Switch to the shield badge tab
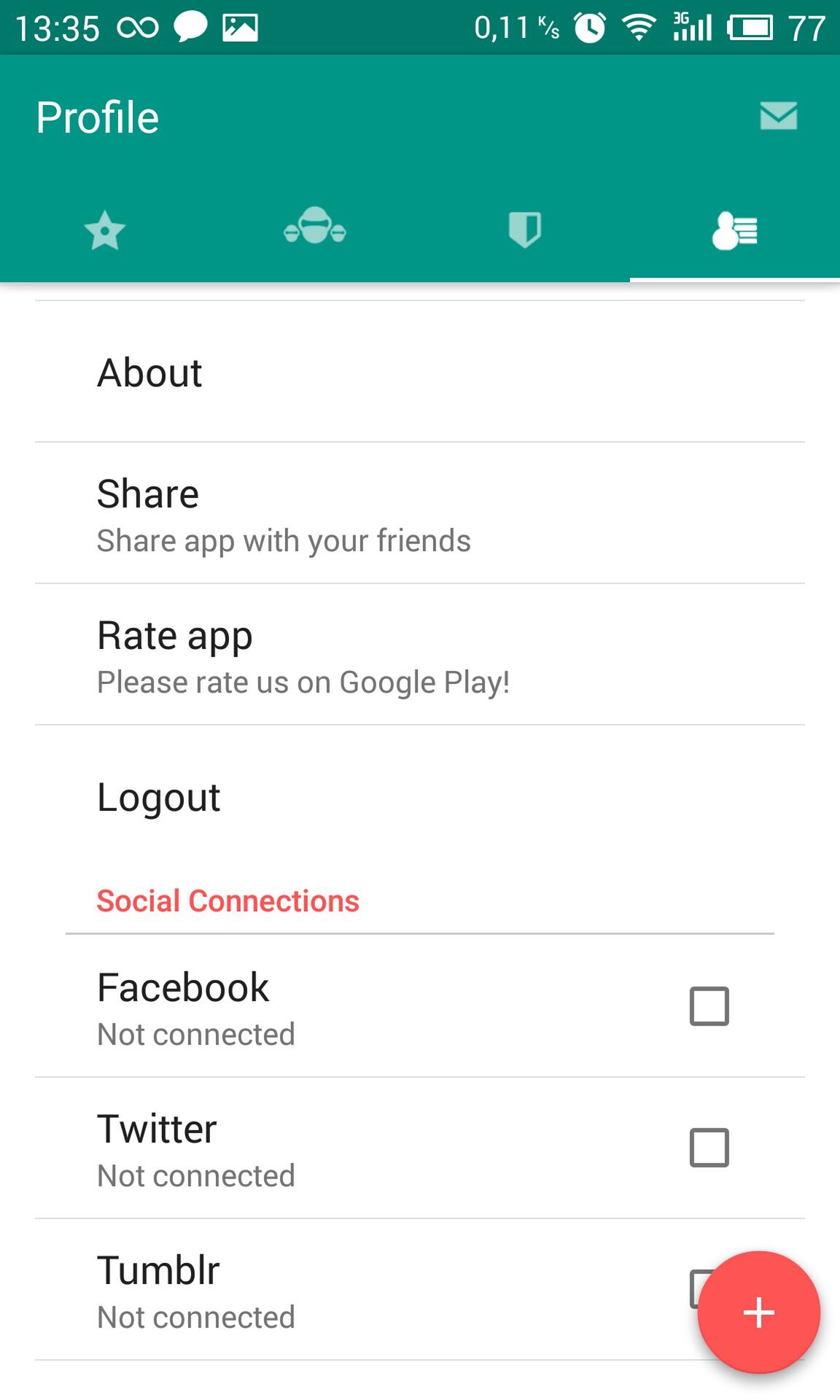The width and height of the screenshot is (840, 1400). [525, 230]
